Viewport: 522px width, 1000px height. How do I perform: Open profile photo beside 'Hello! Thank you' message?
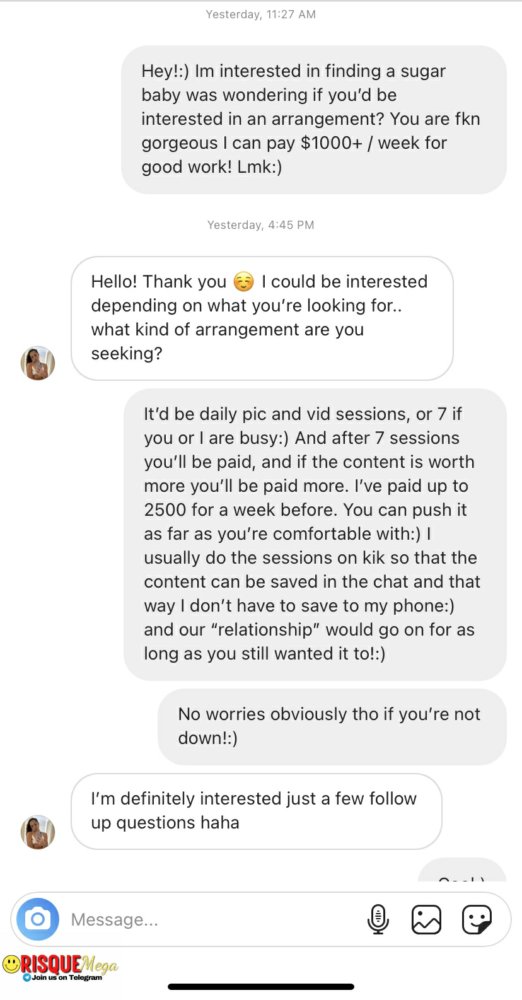tap(38, 364)
